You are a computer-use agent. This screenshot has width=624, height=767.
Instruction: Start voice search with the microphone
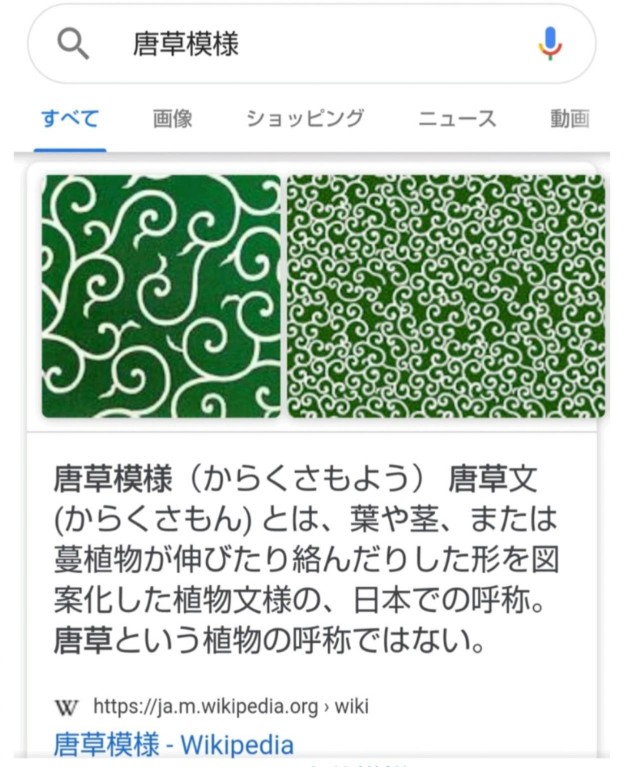550,43
